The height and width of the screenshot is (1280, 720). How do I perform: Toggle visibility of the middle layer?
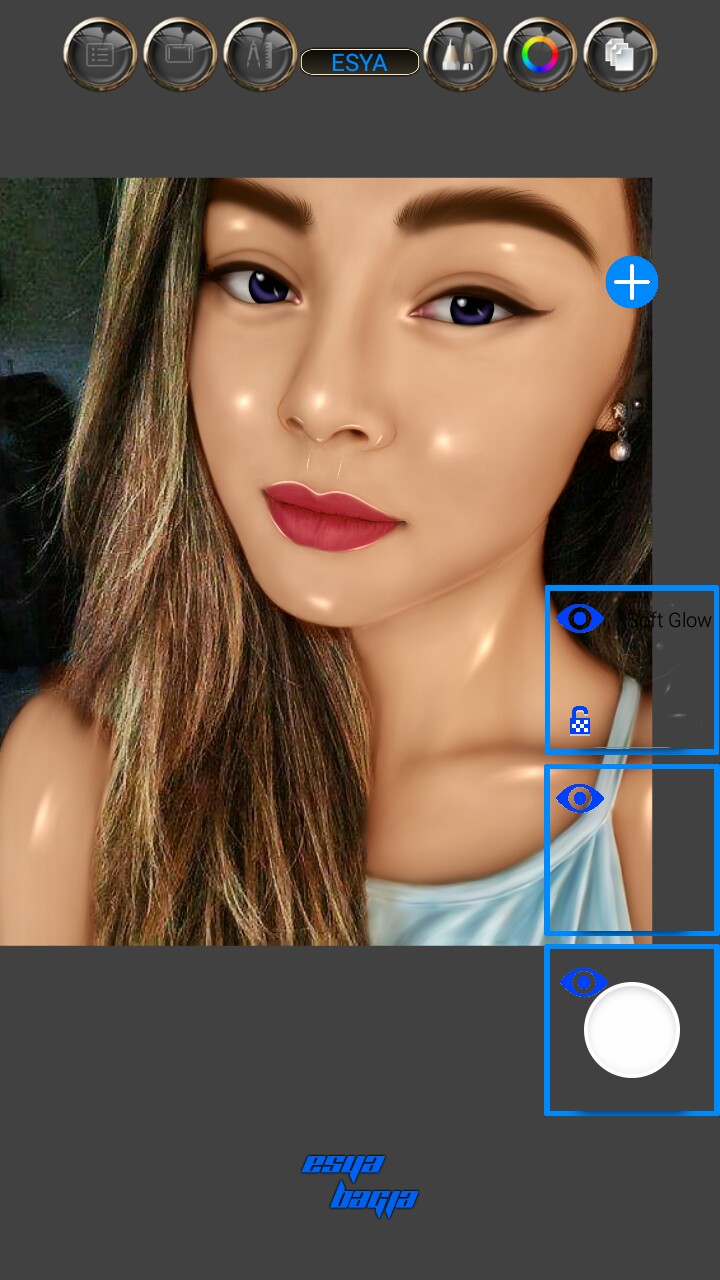(581, 797)
